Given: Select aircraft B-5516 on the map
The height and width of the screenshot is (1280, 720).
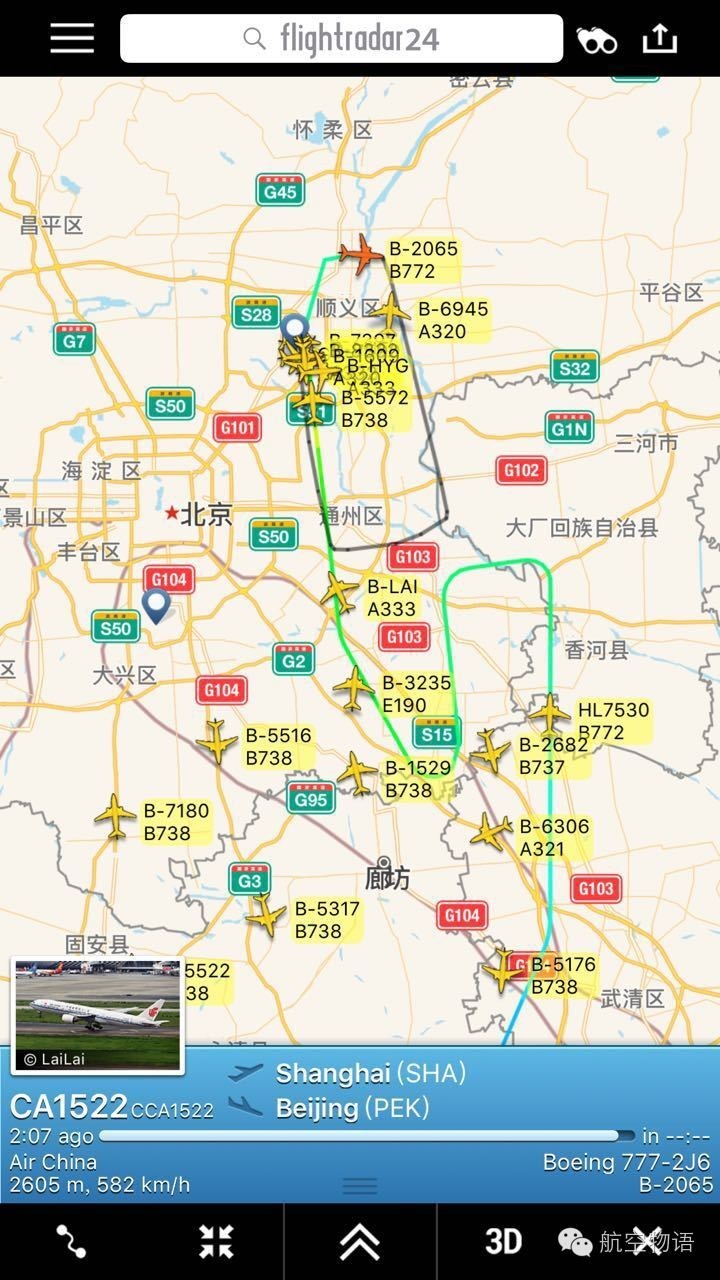Looking at the screenshot, I should pos(216,741).
